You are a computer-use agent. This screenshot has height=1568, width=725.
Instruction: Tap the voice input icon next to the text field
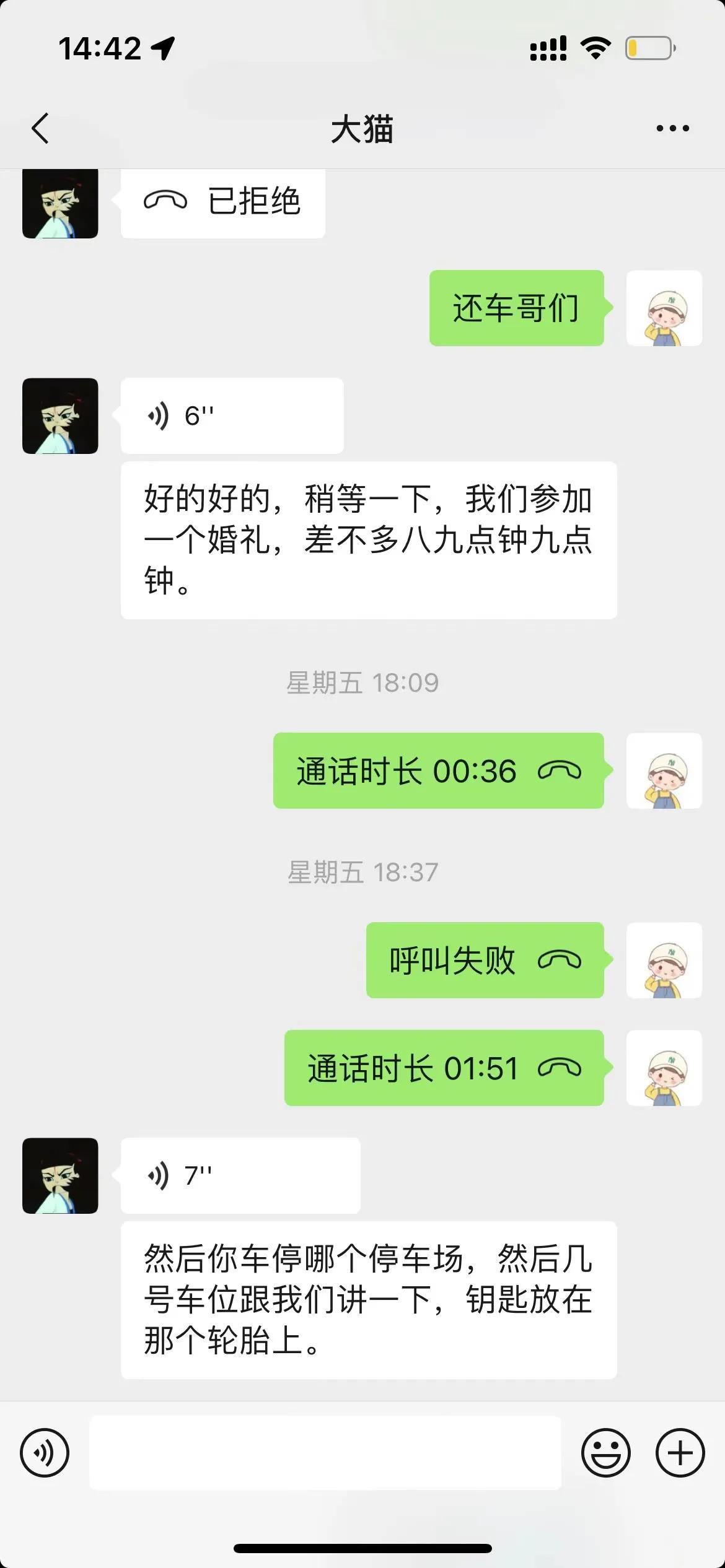[44, 1452]
